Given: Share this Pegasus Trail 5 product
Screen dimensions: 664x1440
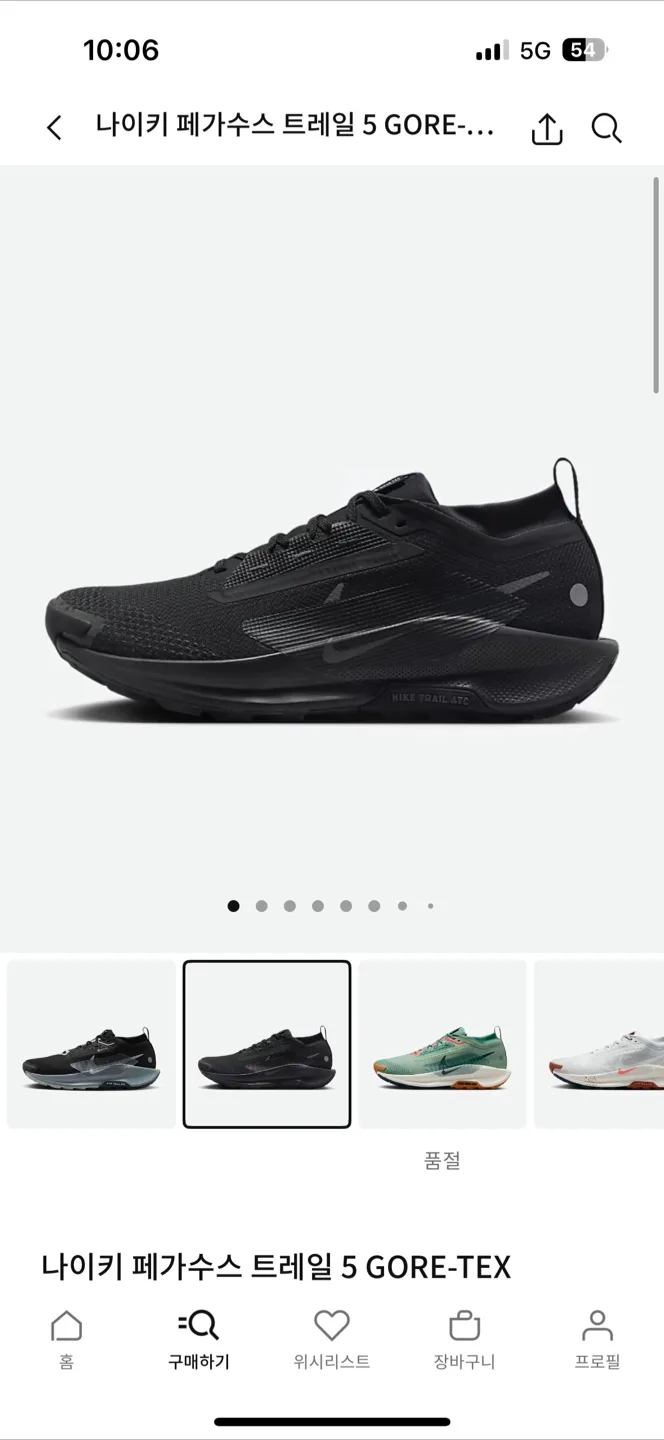Looking at the screenshot, I should 547,129.
